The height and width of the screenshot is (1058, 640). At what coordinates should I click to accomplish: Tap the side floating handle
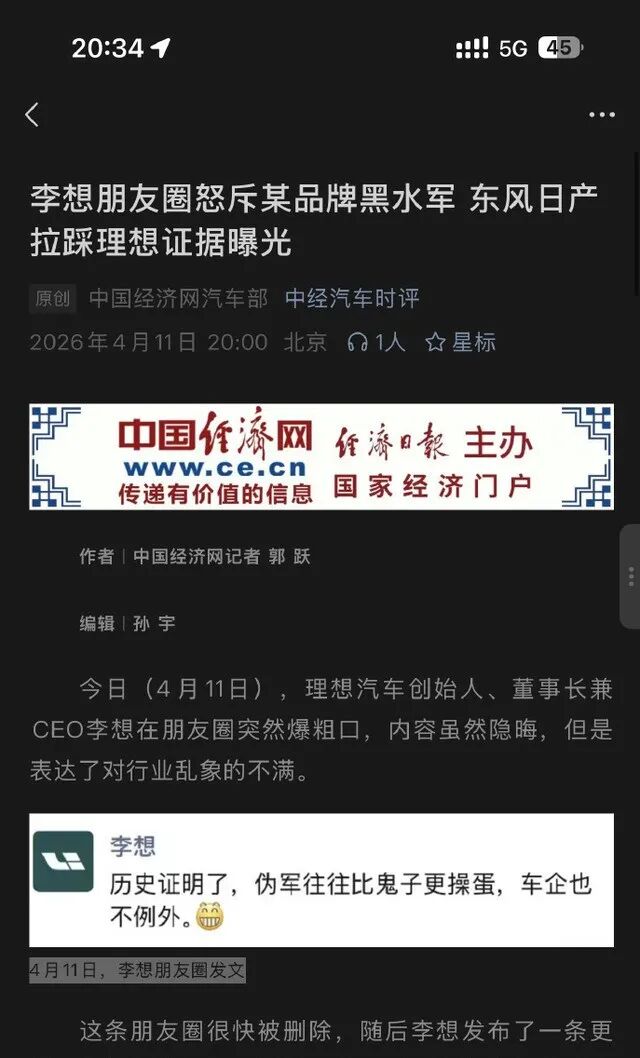click(x=630, y=577)
